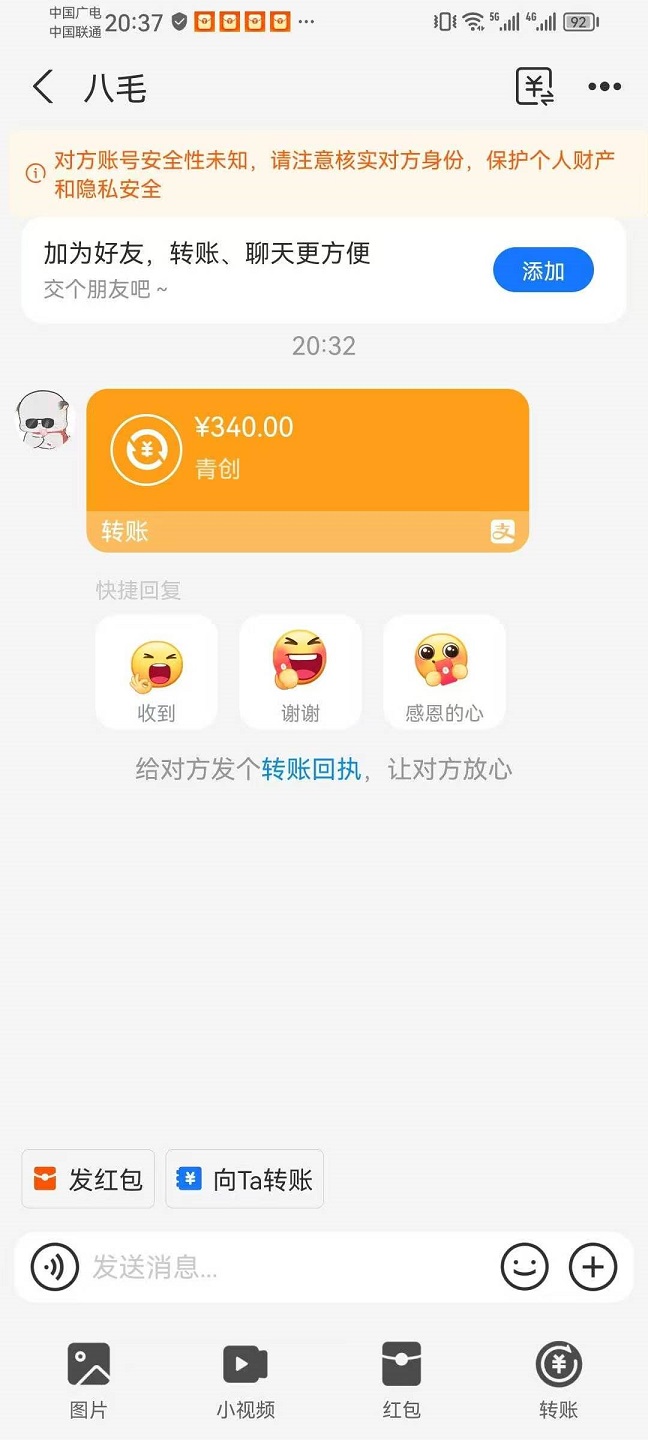648x1440 pixels.
Task: Tap the 发红包 chip
Action: pos(88,1179)
